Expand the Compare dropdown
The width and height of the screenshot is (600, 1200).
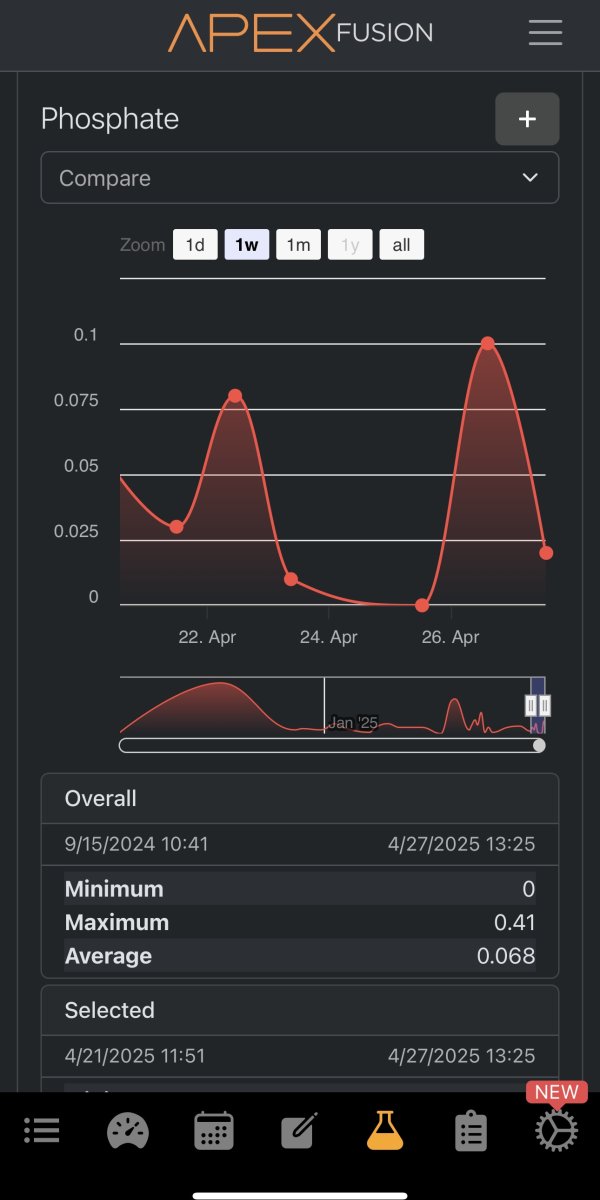pos(300,178)
